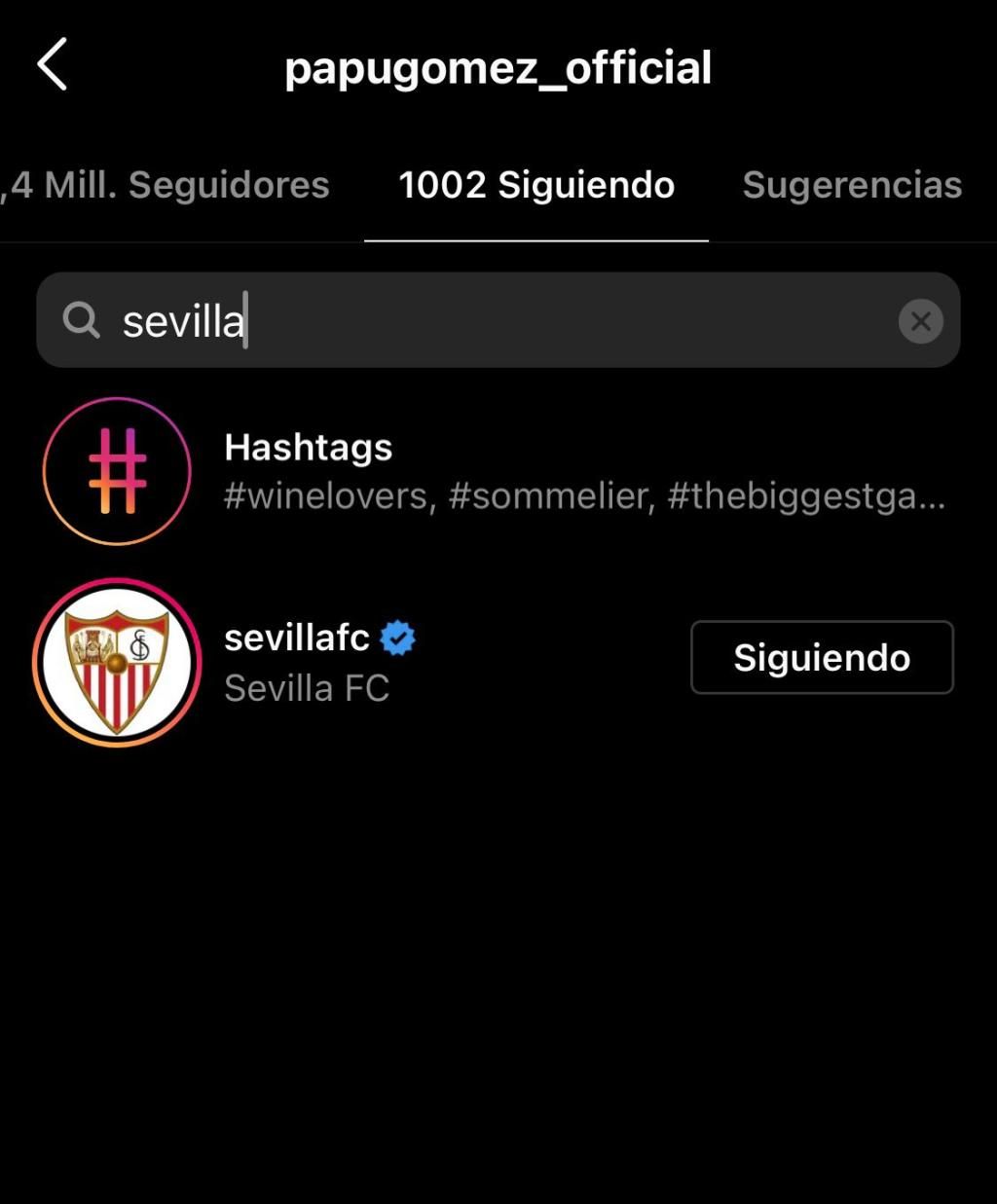View the Sevilla FC story avatar
This screenshot has width=997, height=1204.
[117, 663]
